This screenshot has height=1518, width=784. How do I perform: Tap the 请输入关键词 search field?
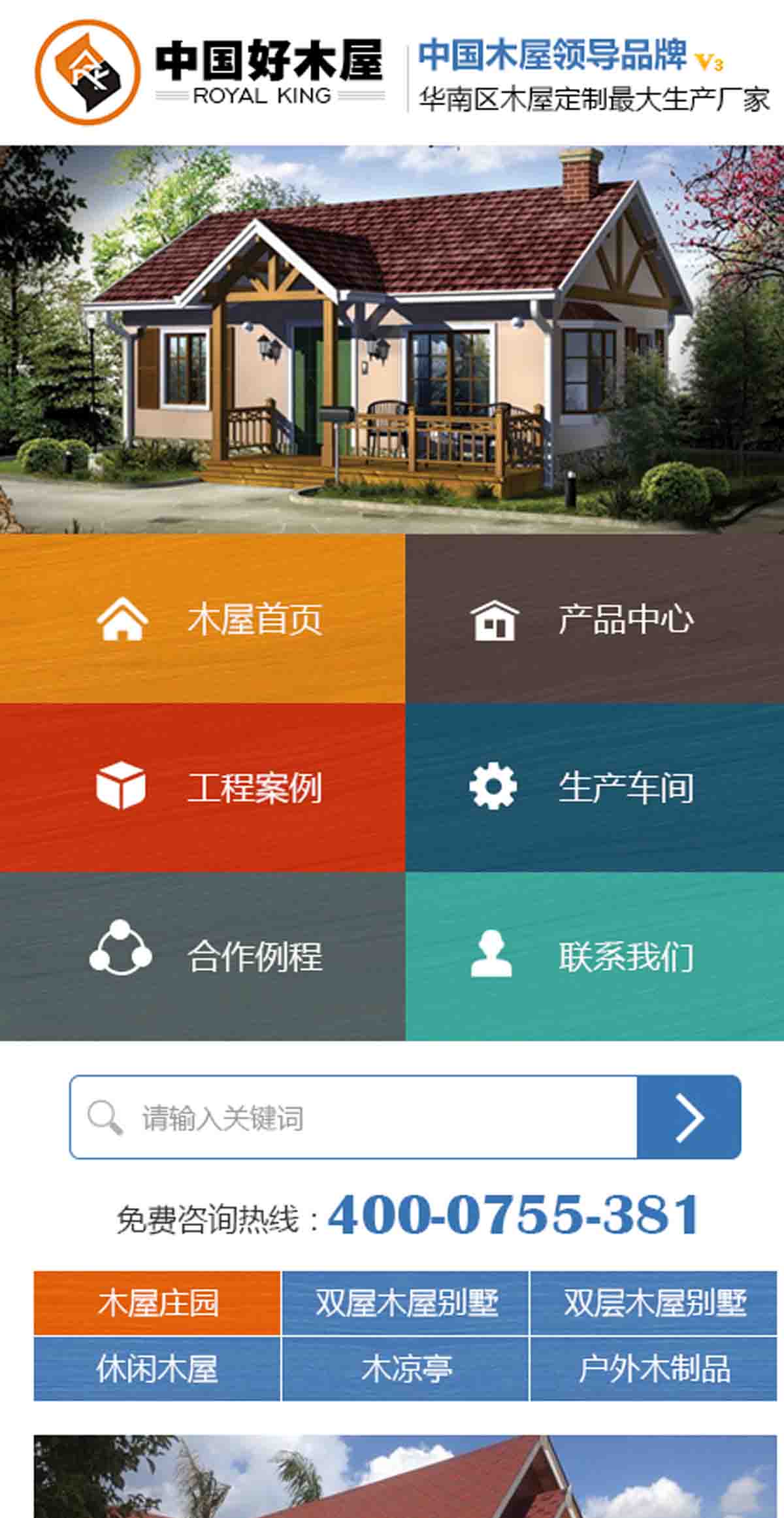353,1117
